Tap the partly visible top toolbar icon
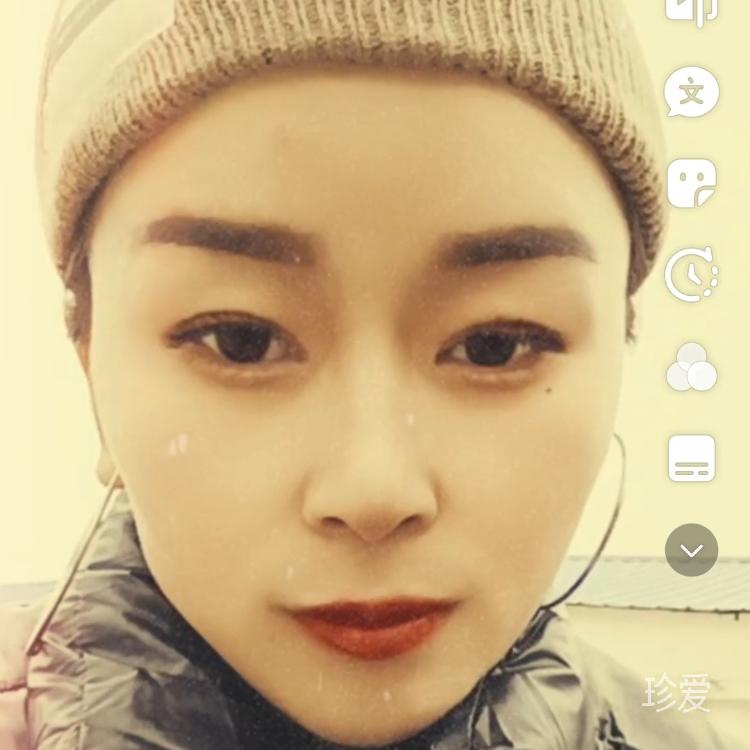This screenshot has height=750, width=750. click(691, 10)
